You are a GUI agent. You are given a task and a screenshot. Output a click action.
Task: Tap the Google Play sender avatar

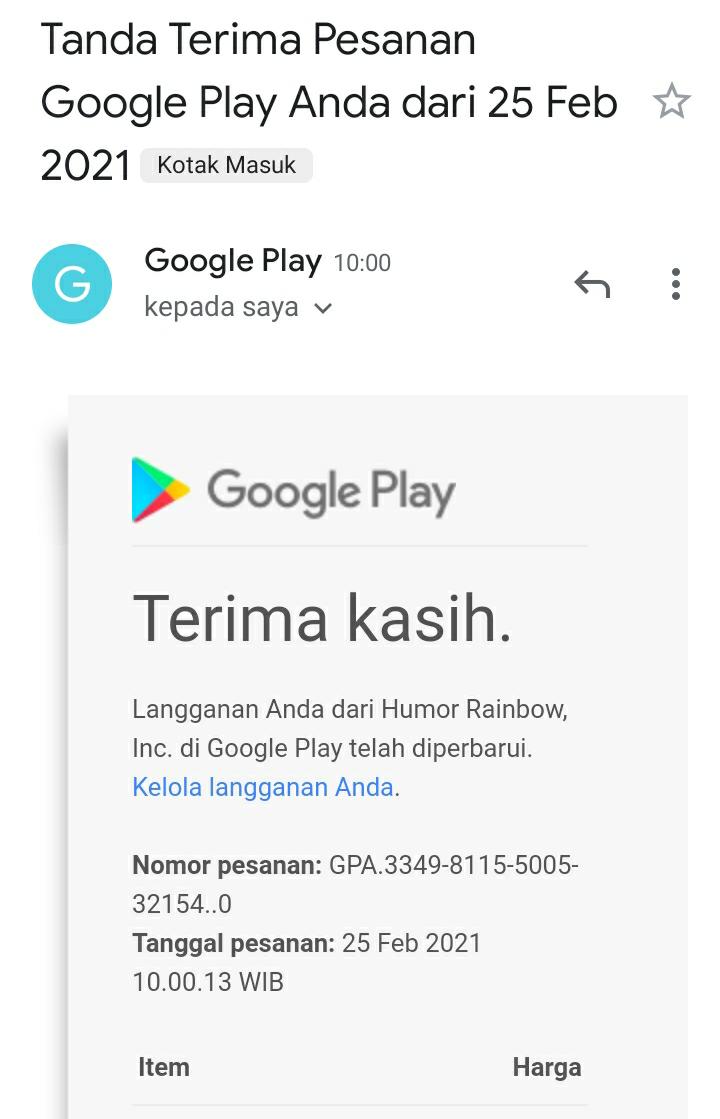pyautogui.click(x=72, y=284)
